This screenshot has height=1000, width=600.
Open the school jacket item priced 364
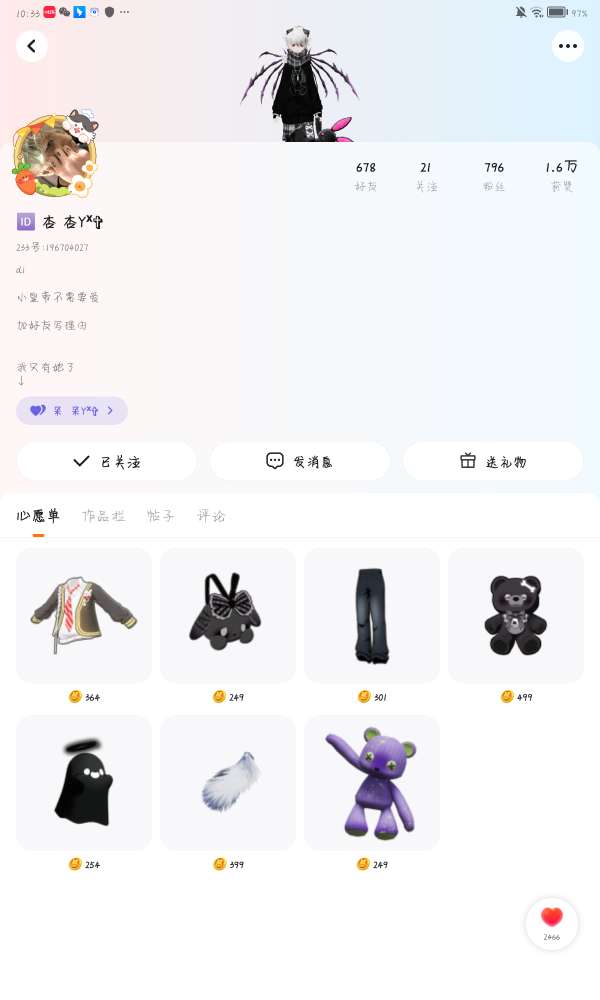click(x=84, y=615)
